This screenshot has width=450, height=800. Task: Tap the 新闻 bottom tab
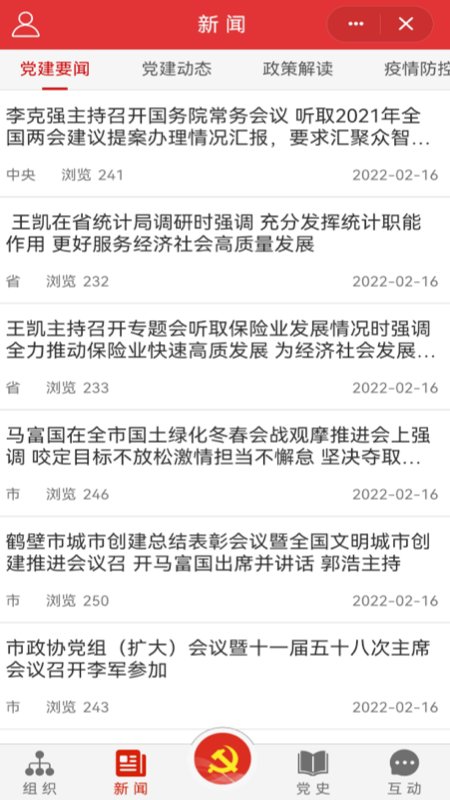click(x=131, y=772)
